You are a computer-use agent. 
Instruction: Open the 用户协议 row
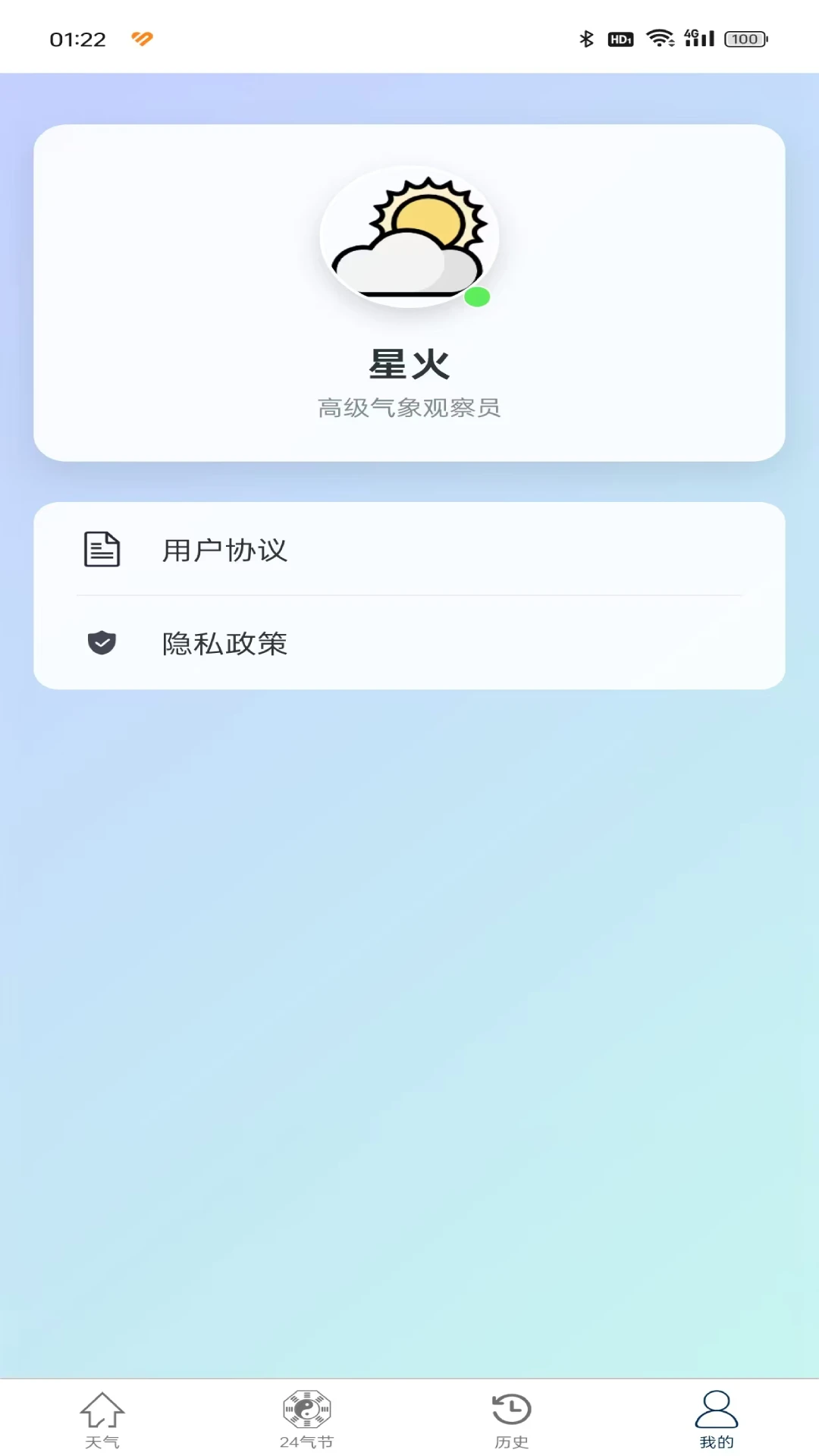[409, 550]
